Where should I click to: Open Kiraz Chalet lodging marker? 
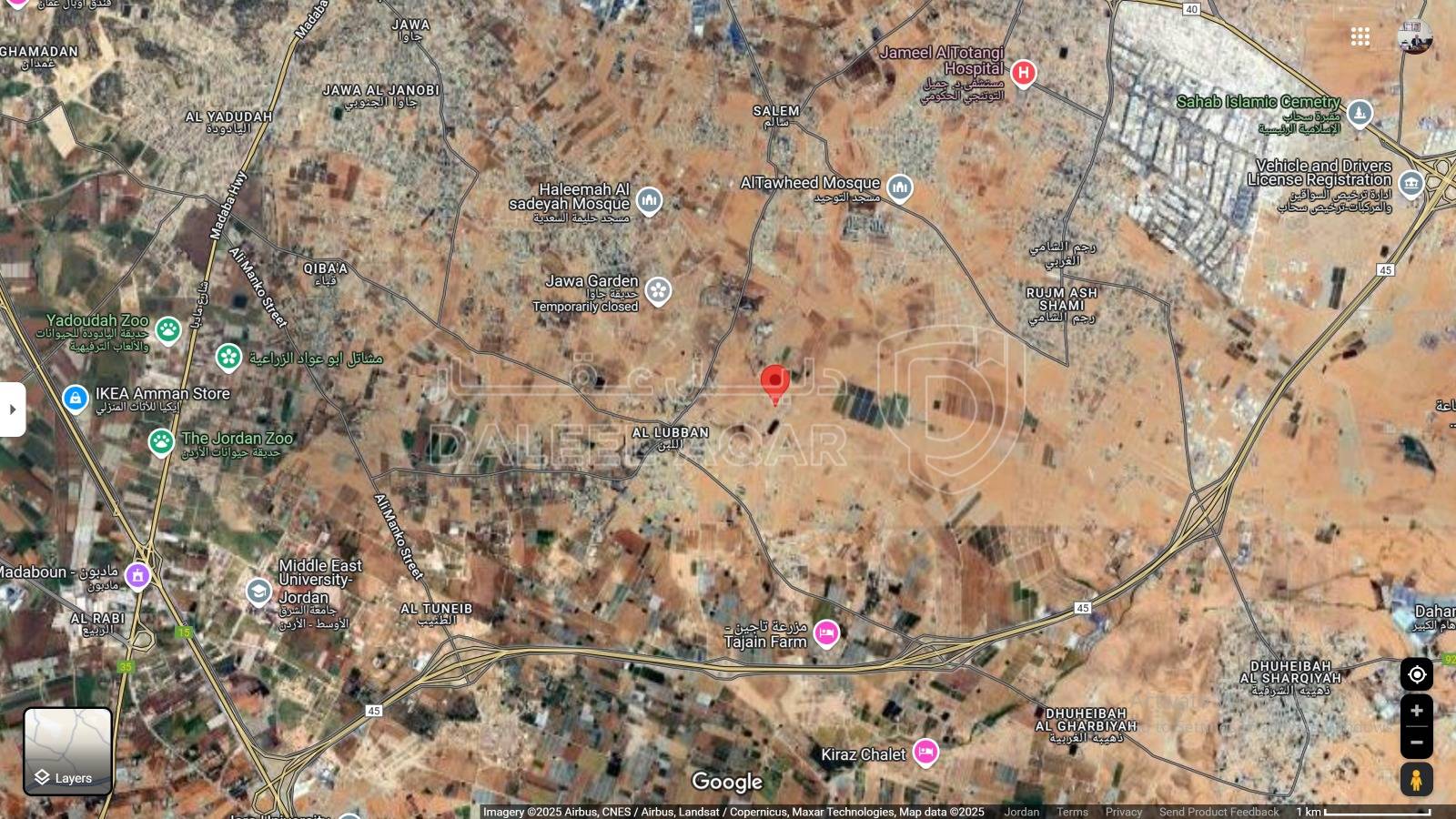tap(925, 753)
